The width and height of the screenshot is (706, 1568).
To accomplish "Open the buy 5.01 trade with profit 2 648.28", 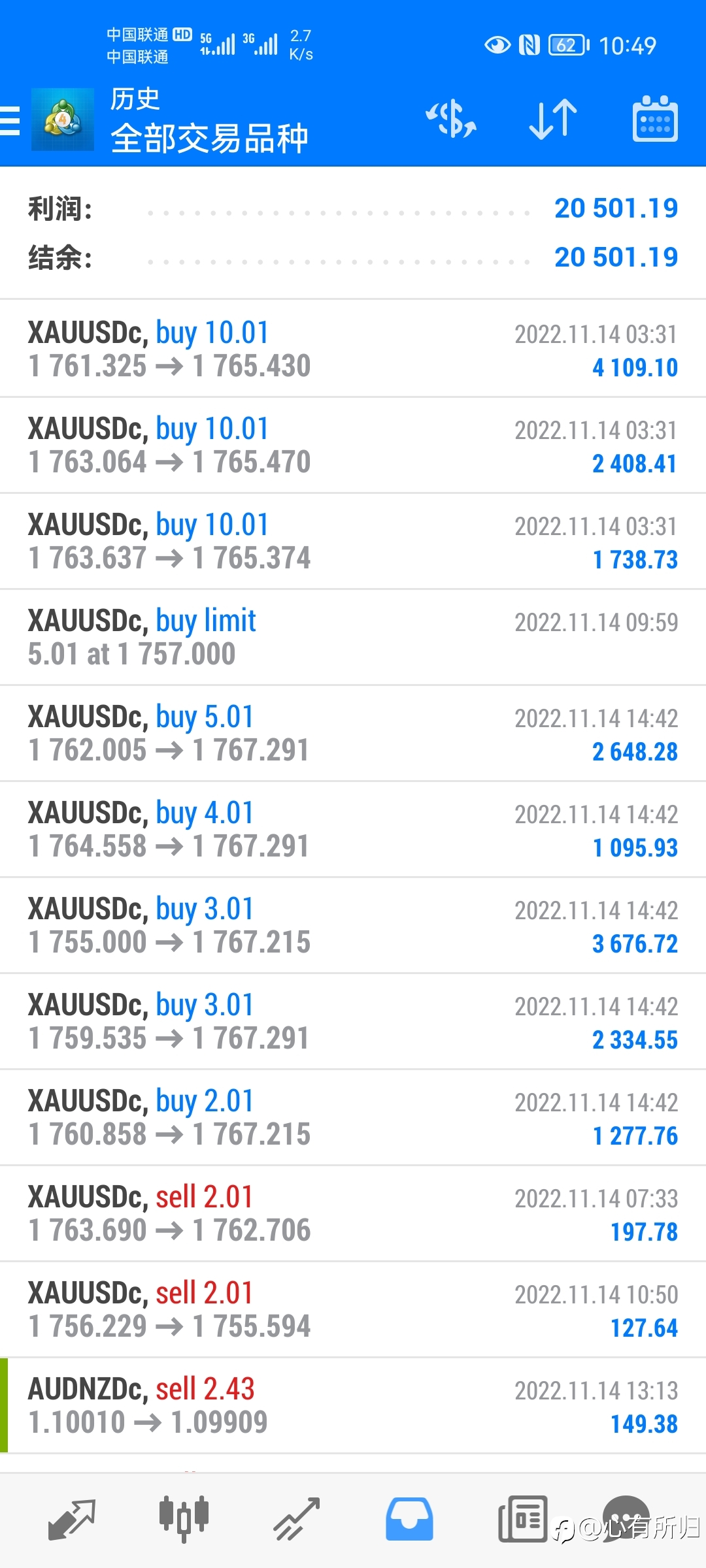I will [353, 733].
